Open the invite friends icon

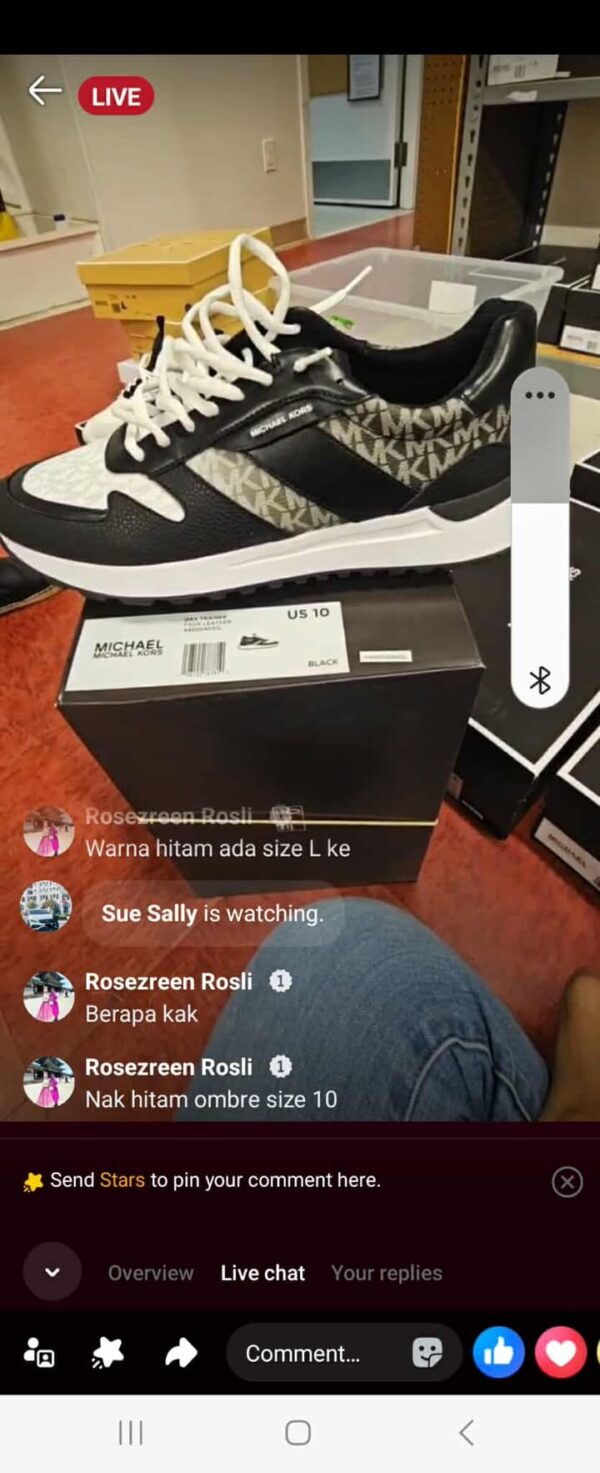pyautogui.click(x=39, y=1353)
